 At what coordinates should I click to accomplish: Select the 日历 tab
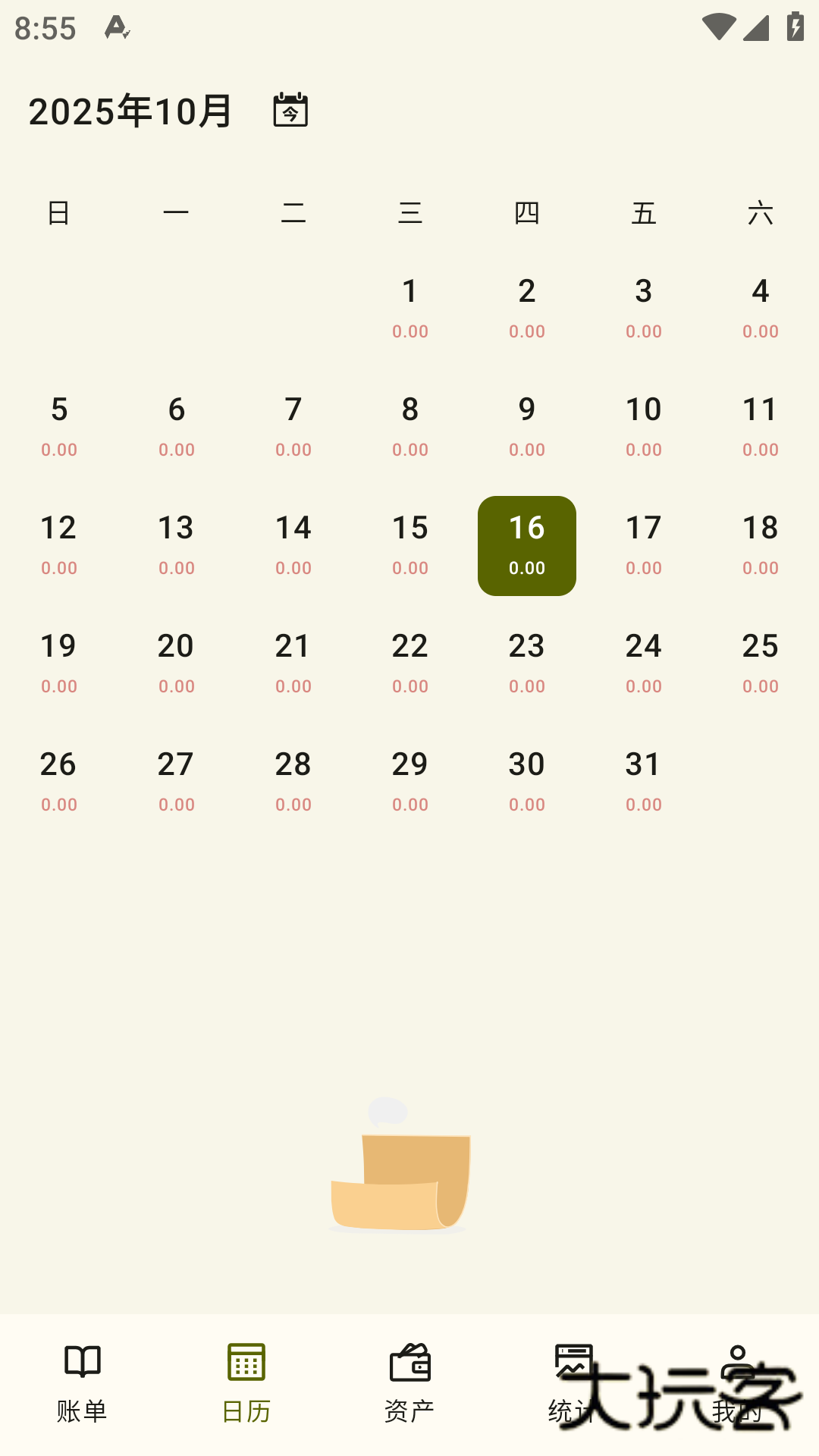(x=246, y=1383)
